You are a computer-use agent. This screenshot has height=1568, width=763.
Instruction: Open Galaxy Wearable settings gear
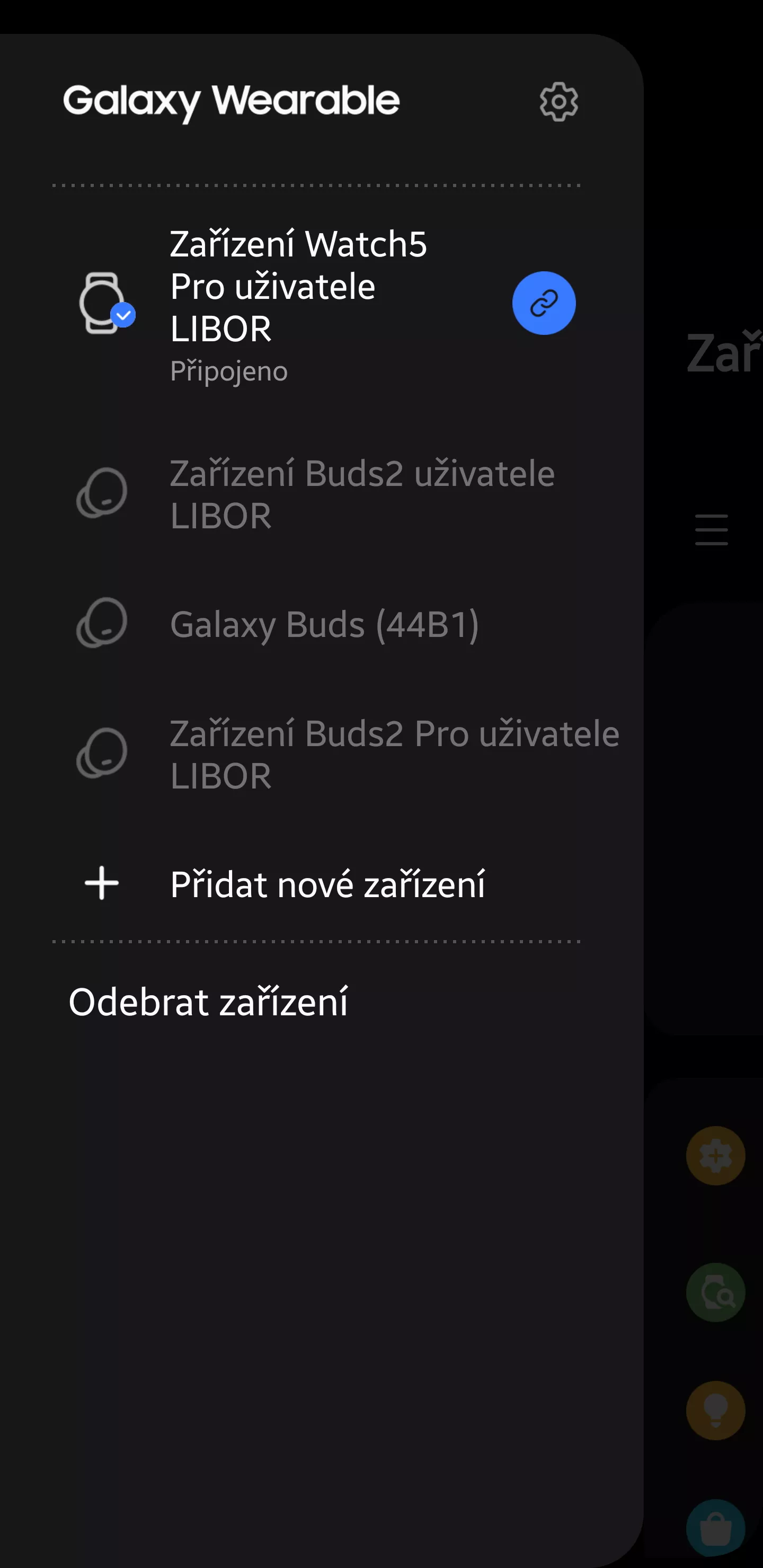(558, 102)
